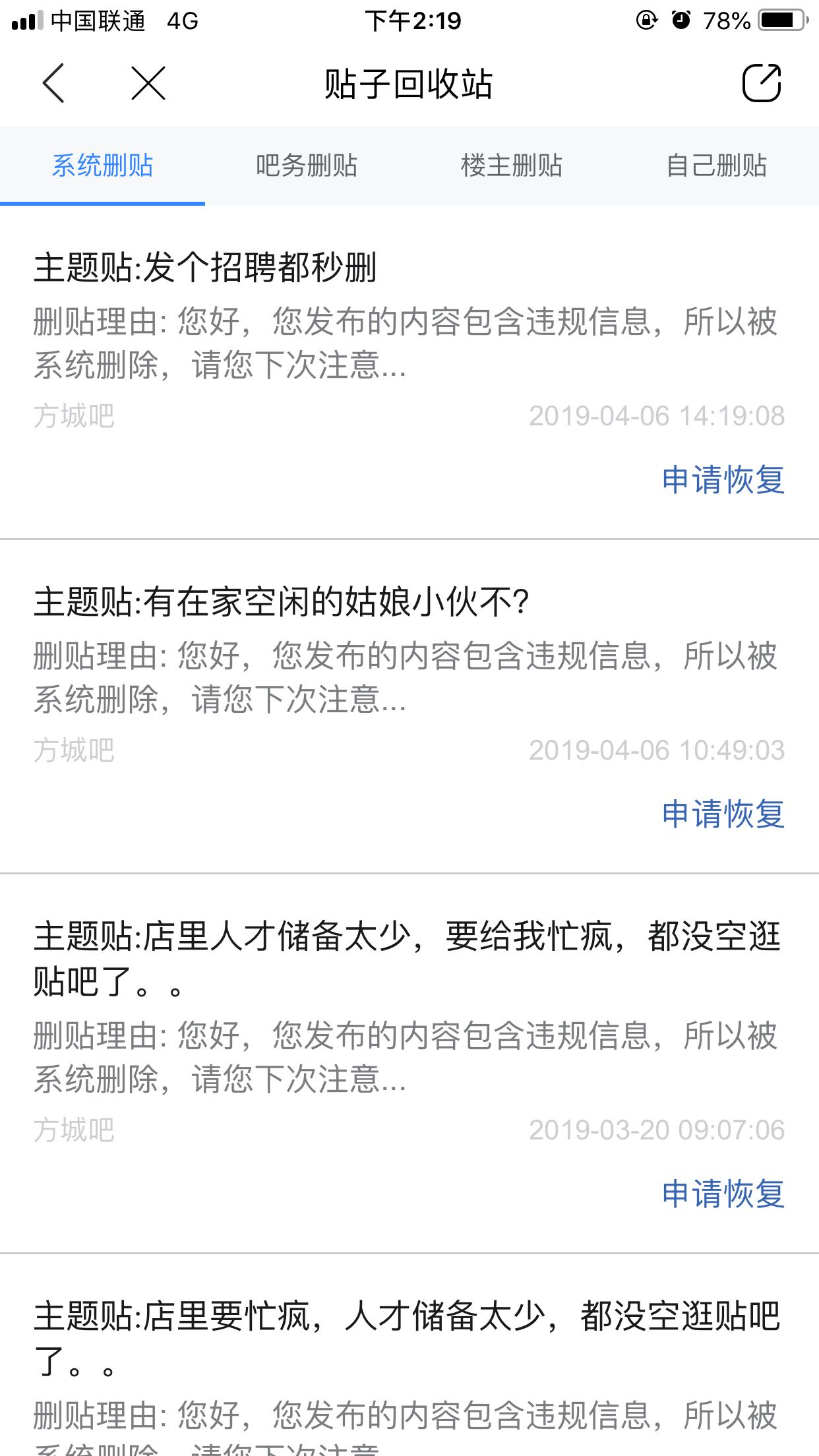Close the 贴子回收站 page
The width and height of the screenshot is (819, 1456).
pos(148,84)
